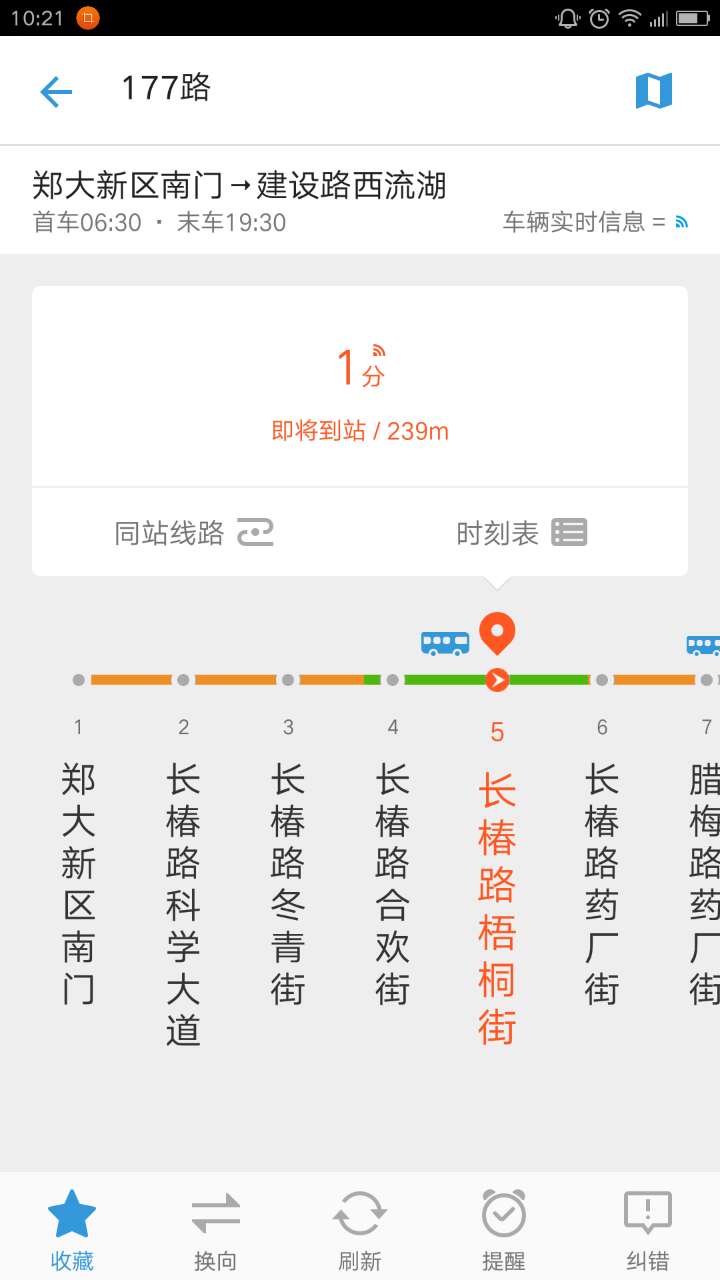Refresh bus info with 刷新
This screenshot has height=1280, width=720.
pyautogui.click(x=360, y=1229)
